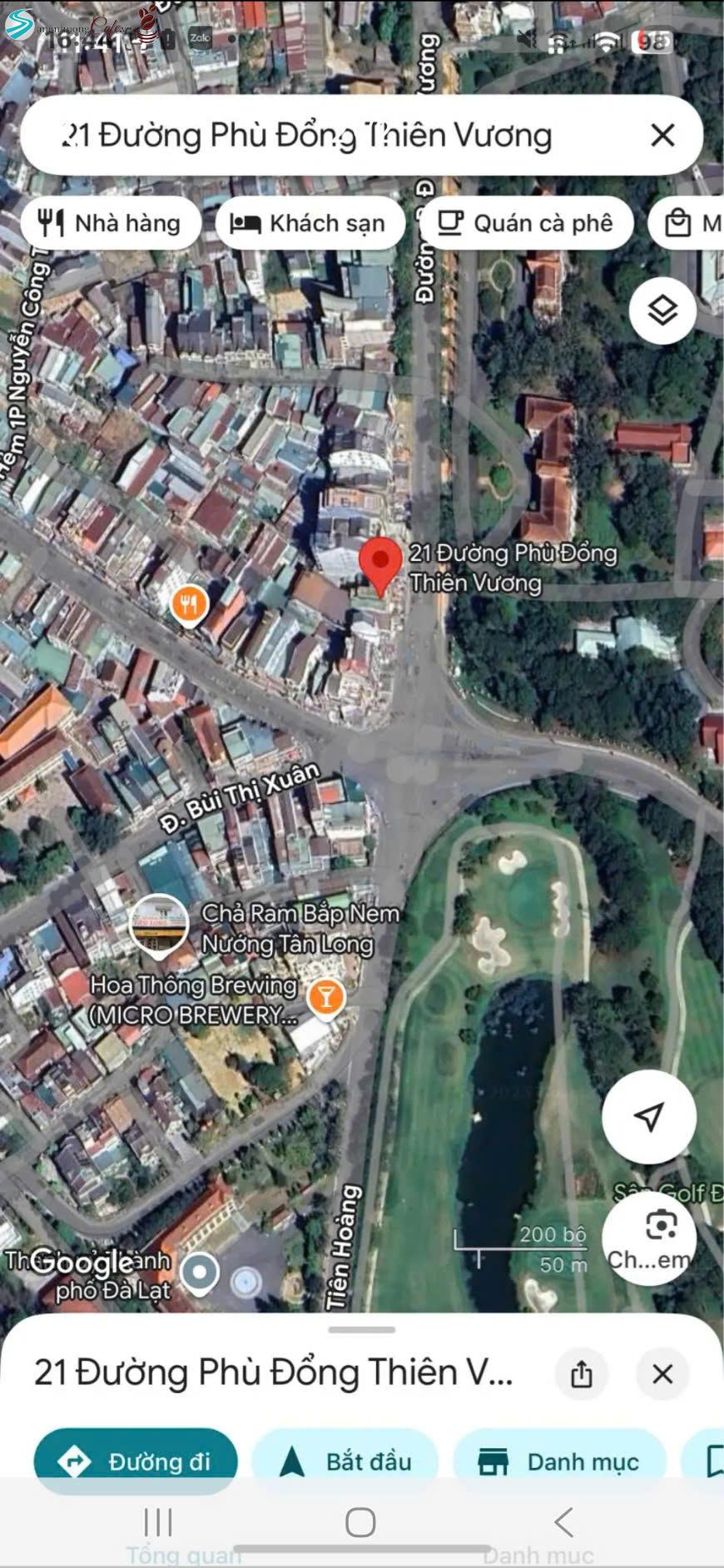Share this location
Viewport: 724px width, 1568px height.
pos(582,1374)
